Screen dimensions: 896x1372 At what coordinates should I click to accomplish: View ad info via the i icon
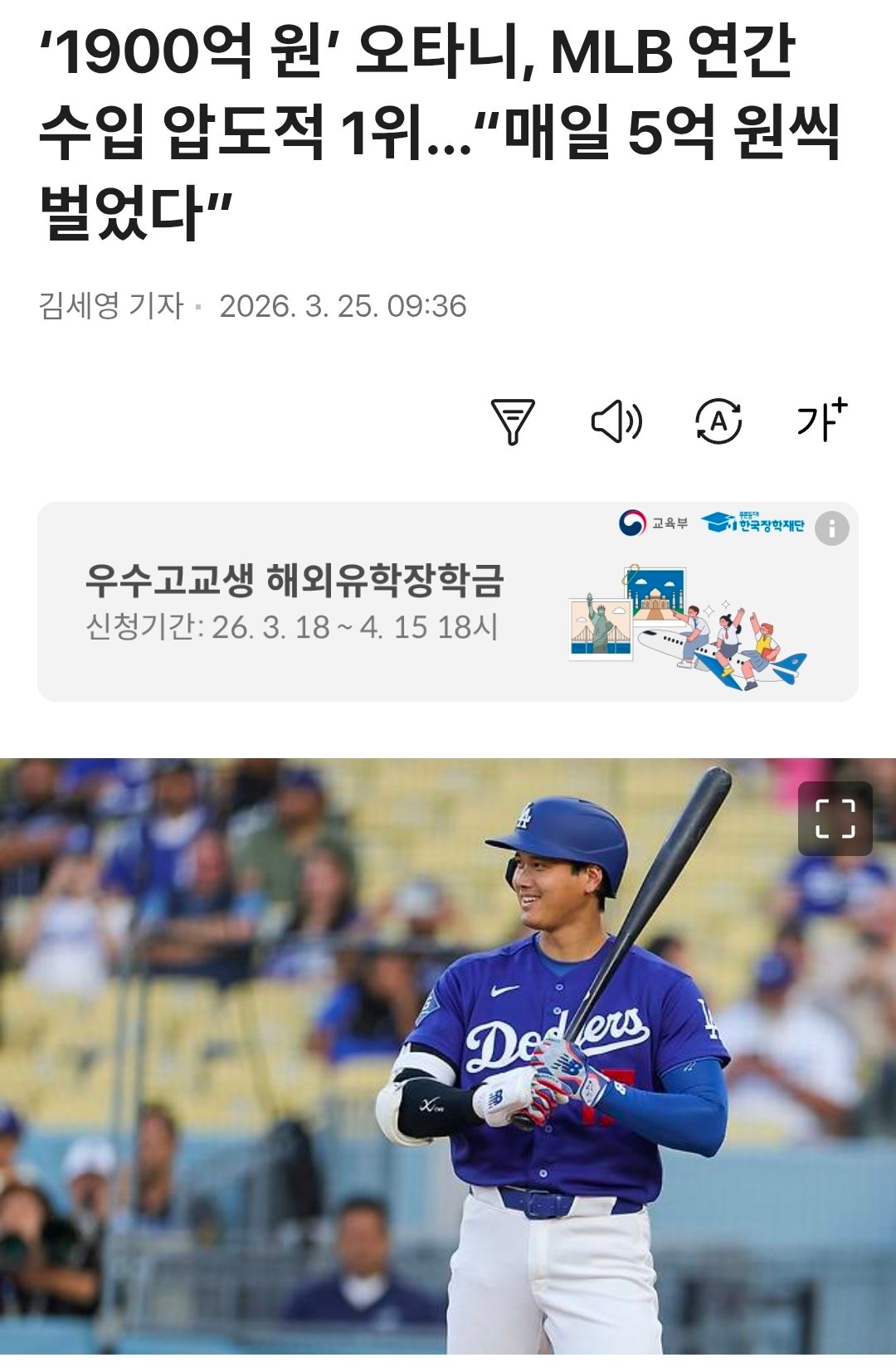coord(831,528)
